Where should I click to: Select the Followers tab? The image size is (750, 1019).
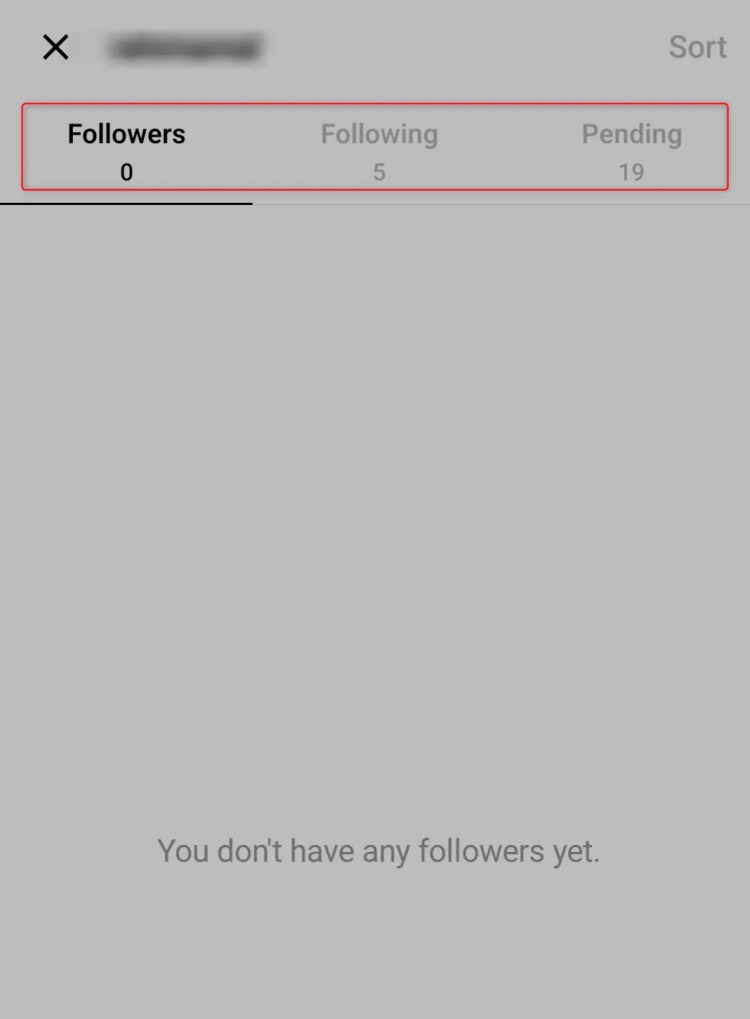[126, 151]
